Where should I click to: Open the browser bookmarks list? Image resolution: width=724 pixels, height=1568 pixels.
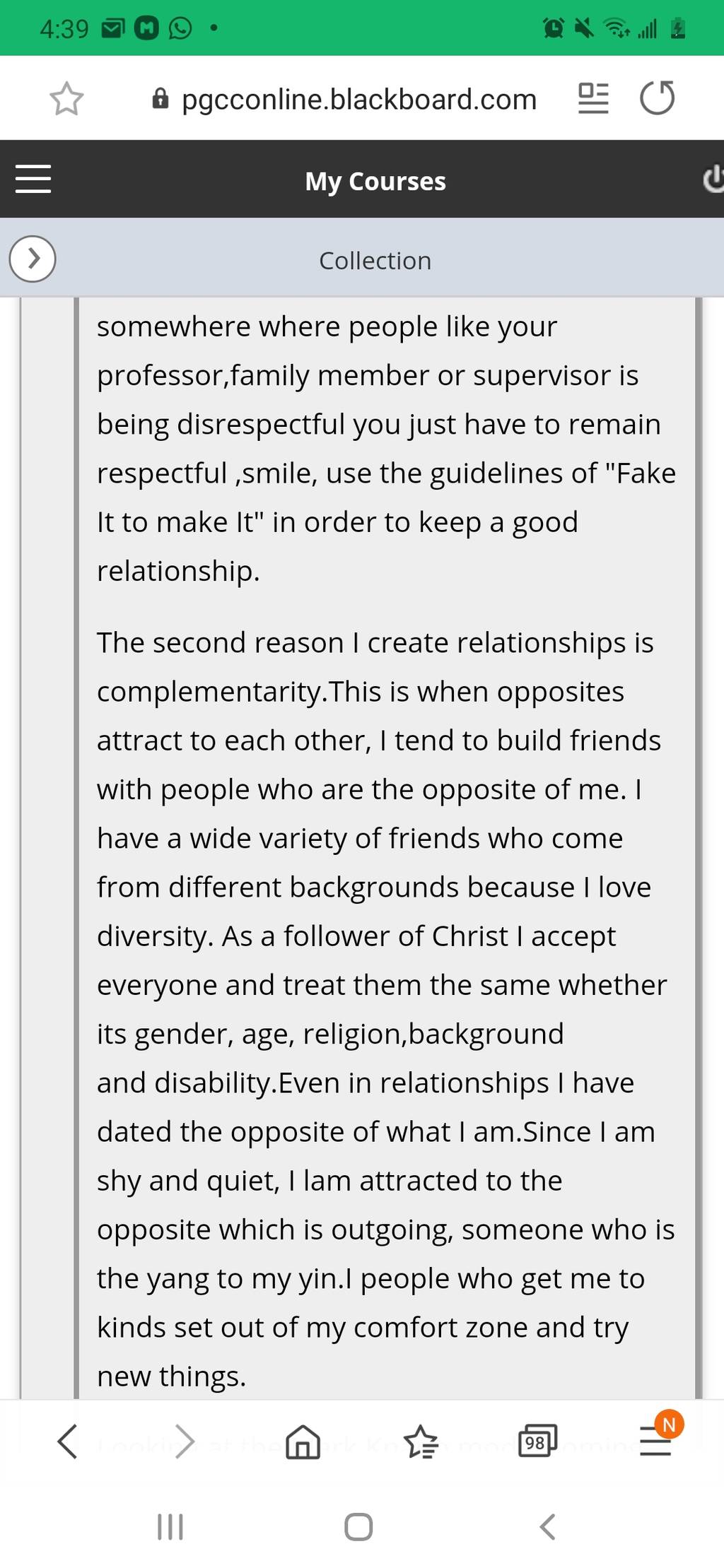point(421,1442)
